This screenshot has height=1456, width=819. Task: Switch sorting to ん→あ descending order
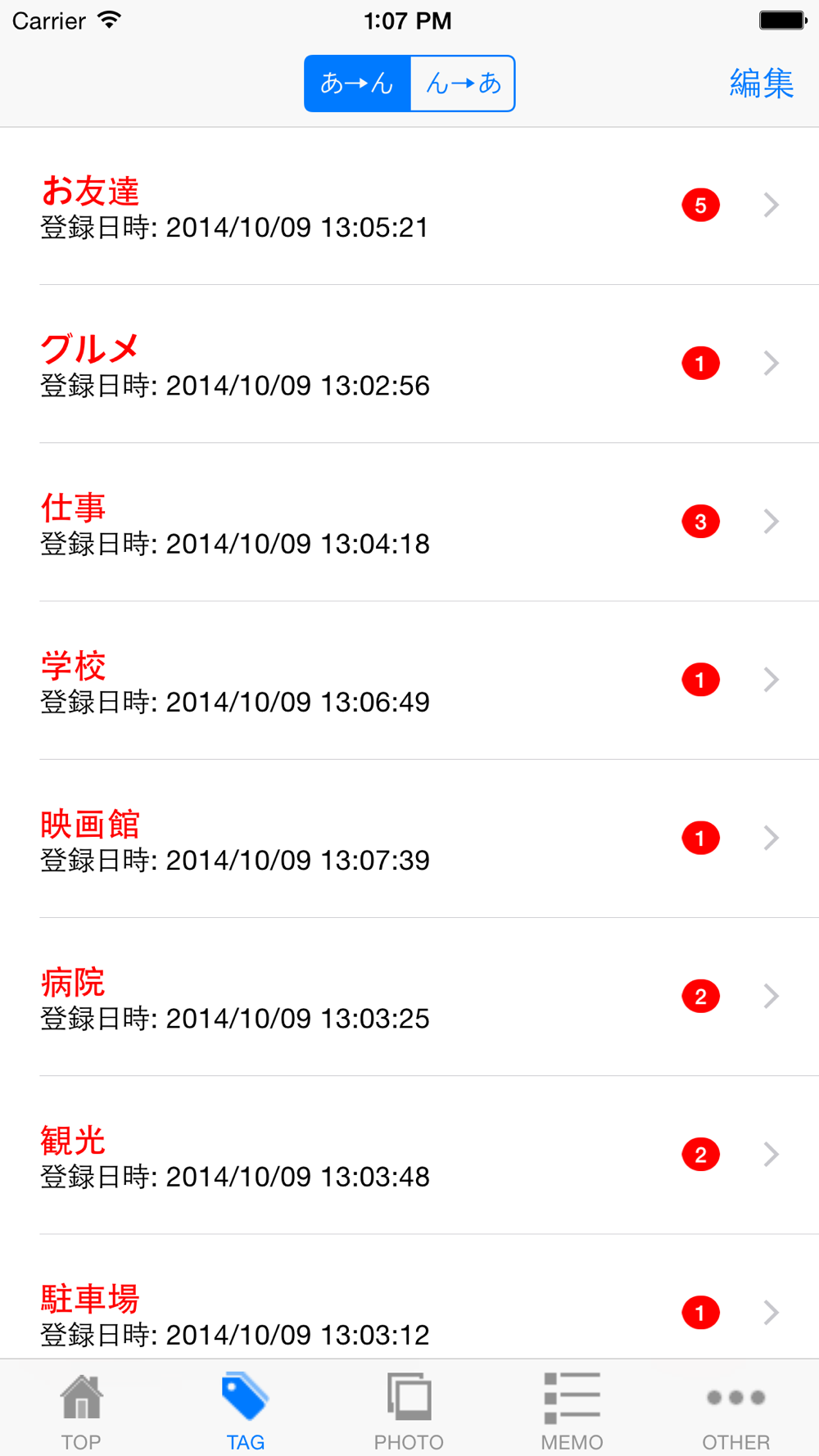(463, 84)
